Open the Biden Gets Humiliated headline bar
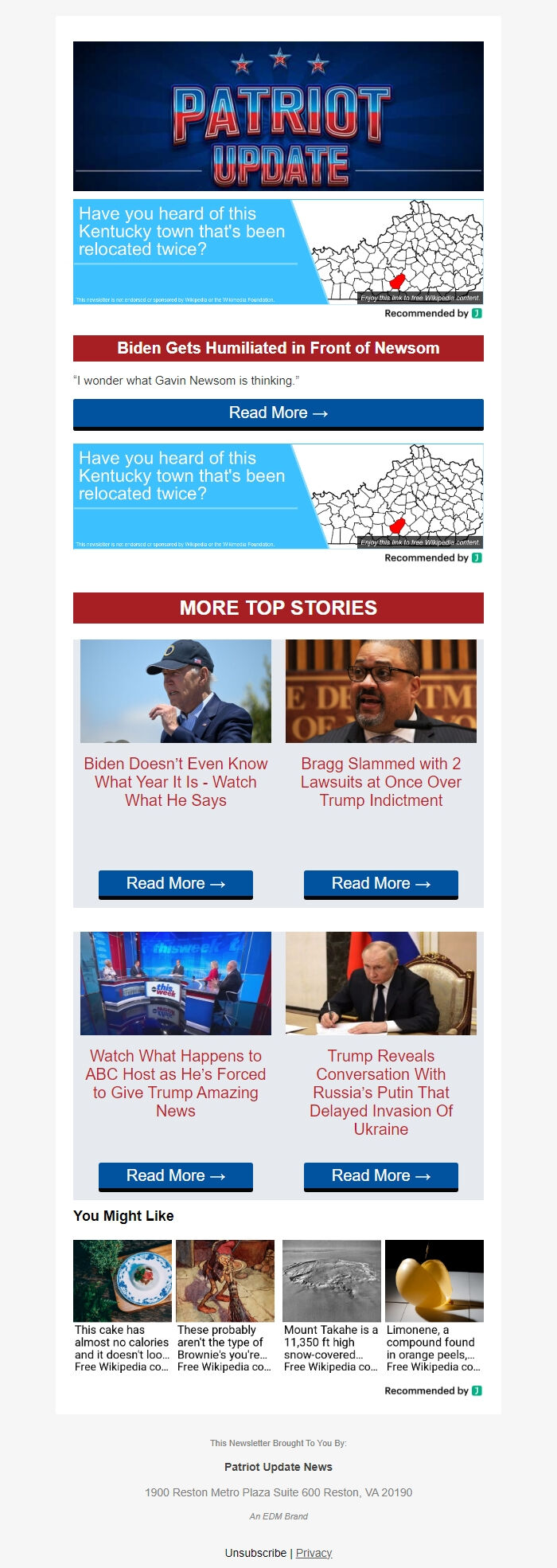Viewport: 557px width, 1568px height. pos(278,348)
